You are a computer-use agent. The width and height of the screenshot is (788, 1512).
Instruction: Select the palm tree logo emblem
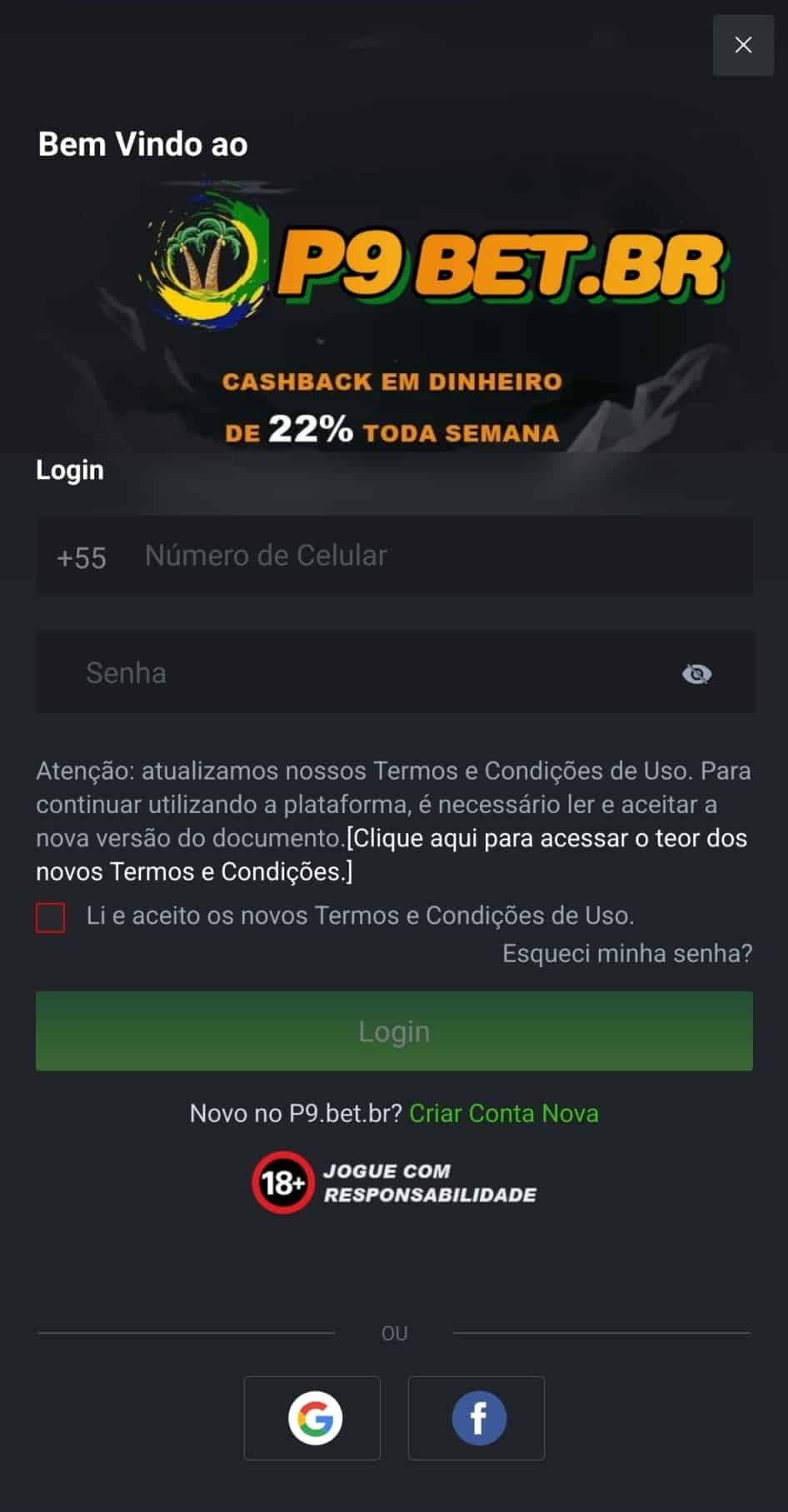(x=202, y=258)
